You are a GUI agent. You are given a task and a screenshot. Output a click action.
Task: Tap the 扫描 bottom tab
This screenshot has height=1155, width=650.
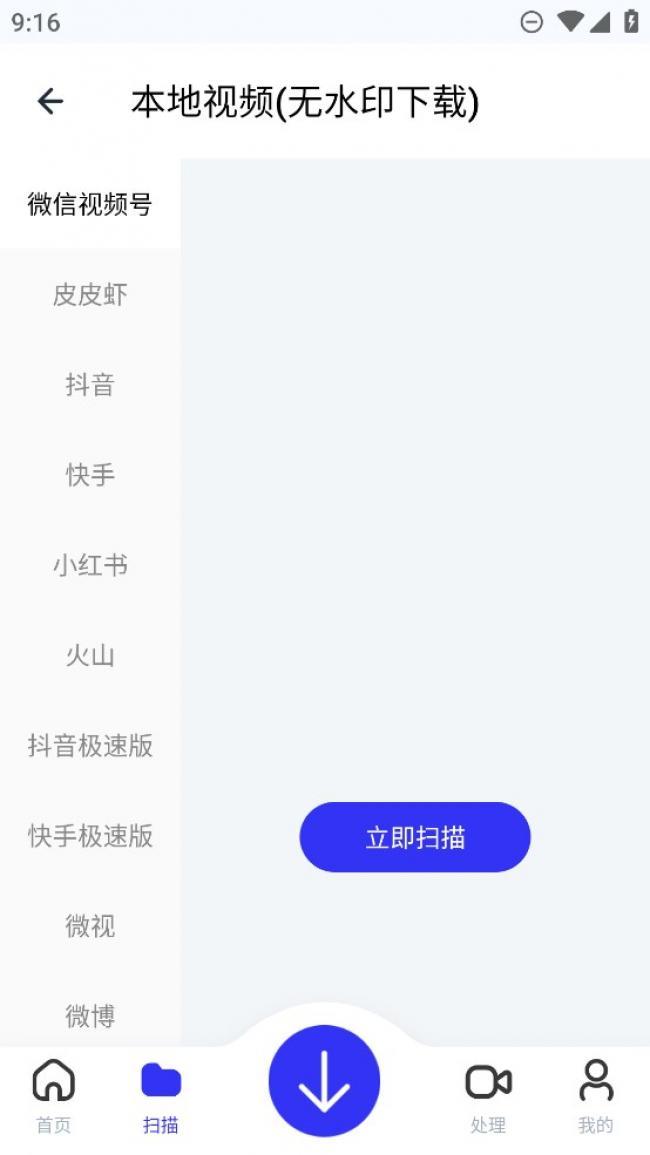click(x=161, y=1096)
